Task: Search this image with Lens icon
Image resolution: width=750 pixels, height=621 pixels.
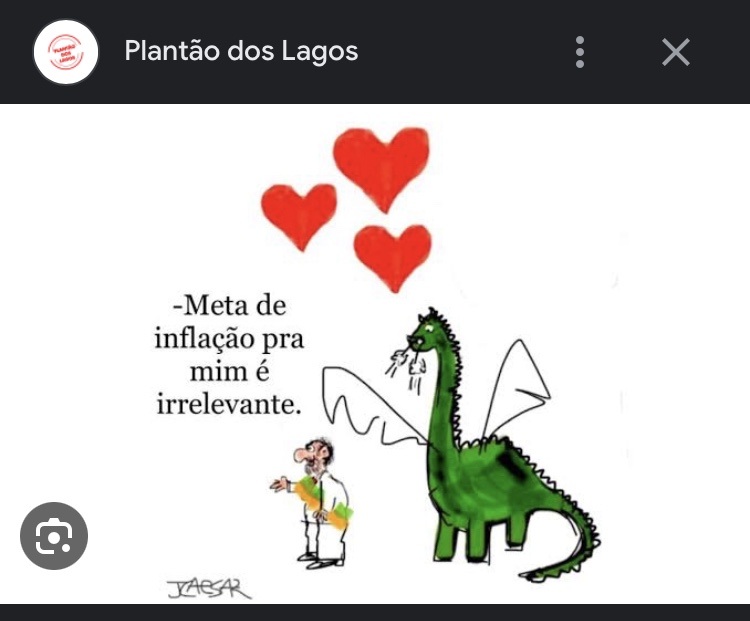Action: click(54, 537)
